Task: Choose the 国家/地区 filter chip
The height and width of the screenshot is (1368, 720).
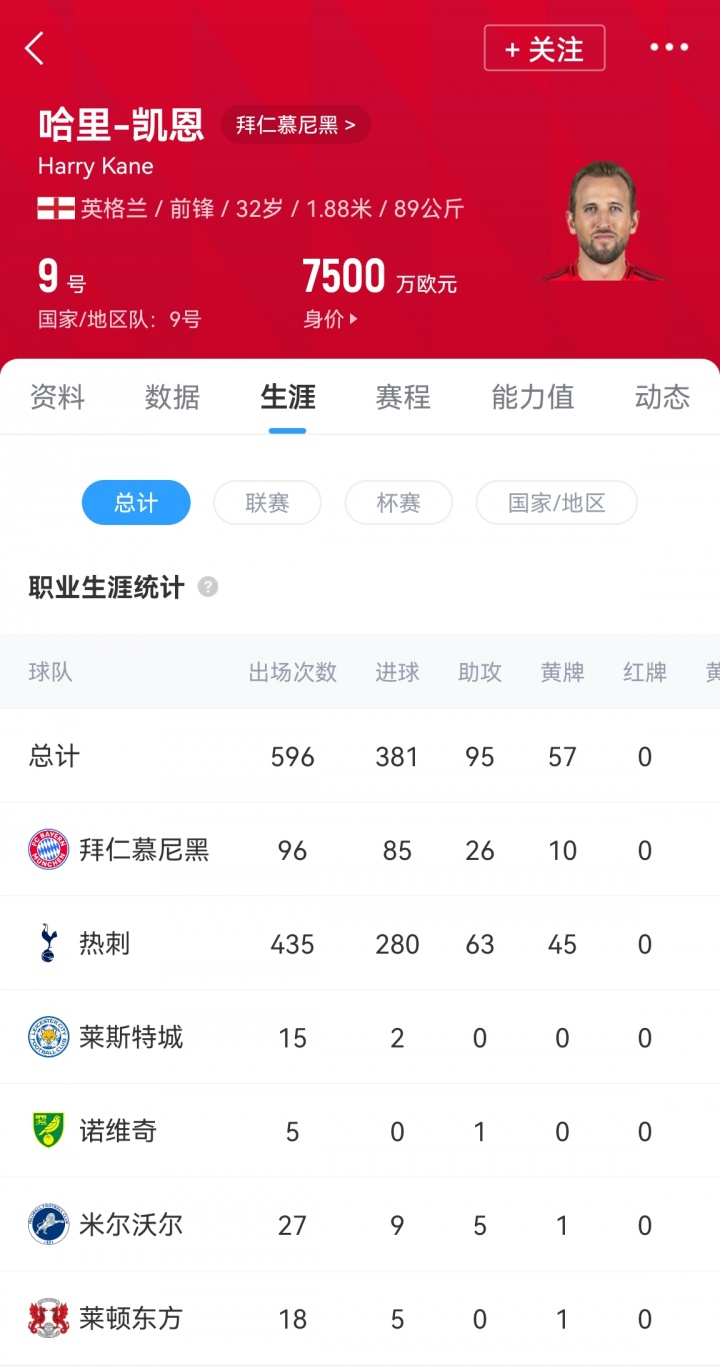Action: (x=556, y=503)
